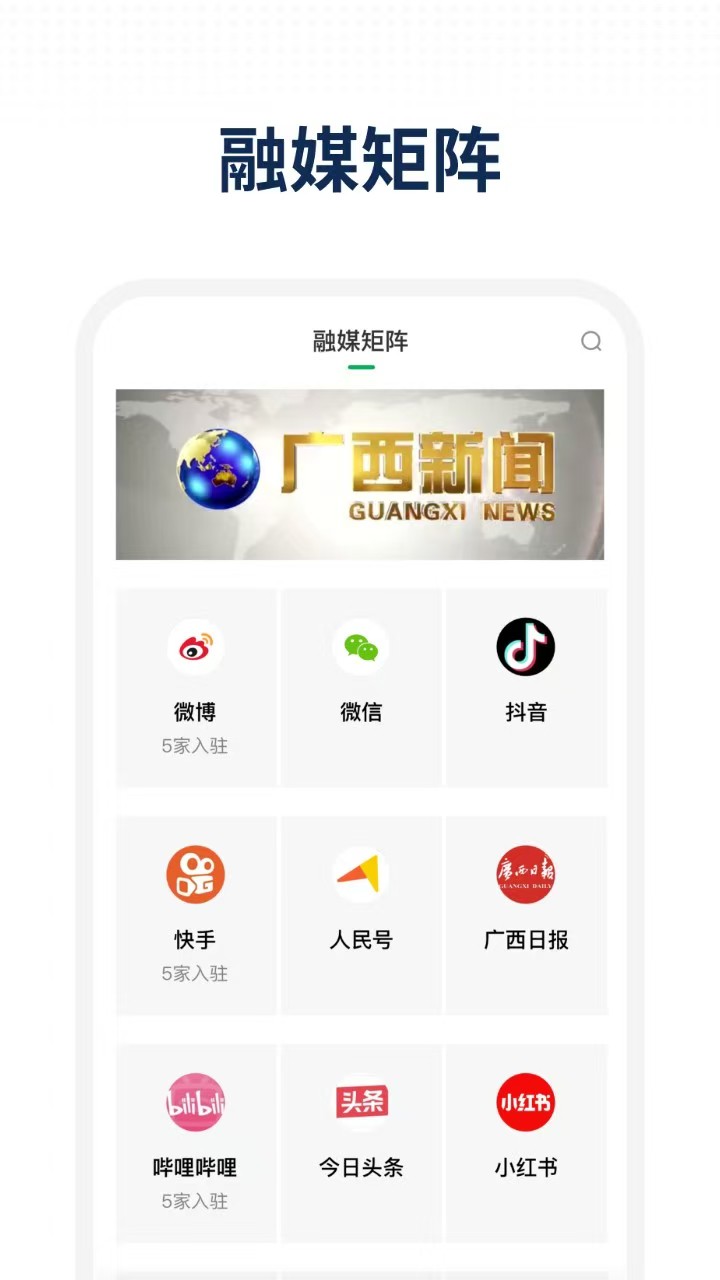
Task: Click the 抖音 label text
Action: 525,712
